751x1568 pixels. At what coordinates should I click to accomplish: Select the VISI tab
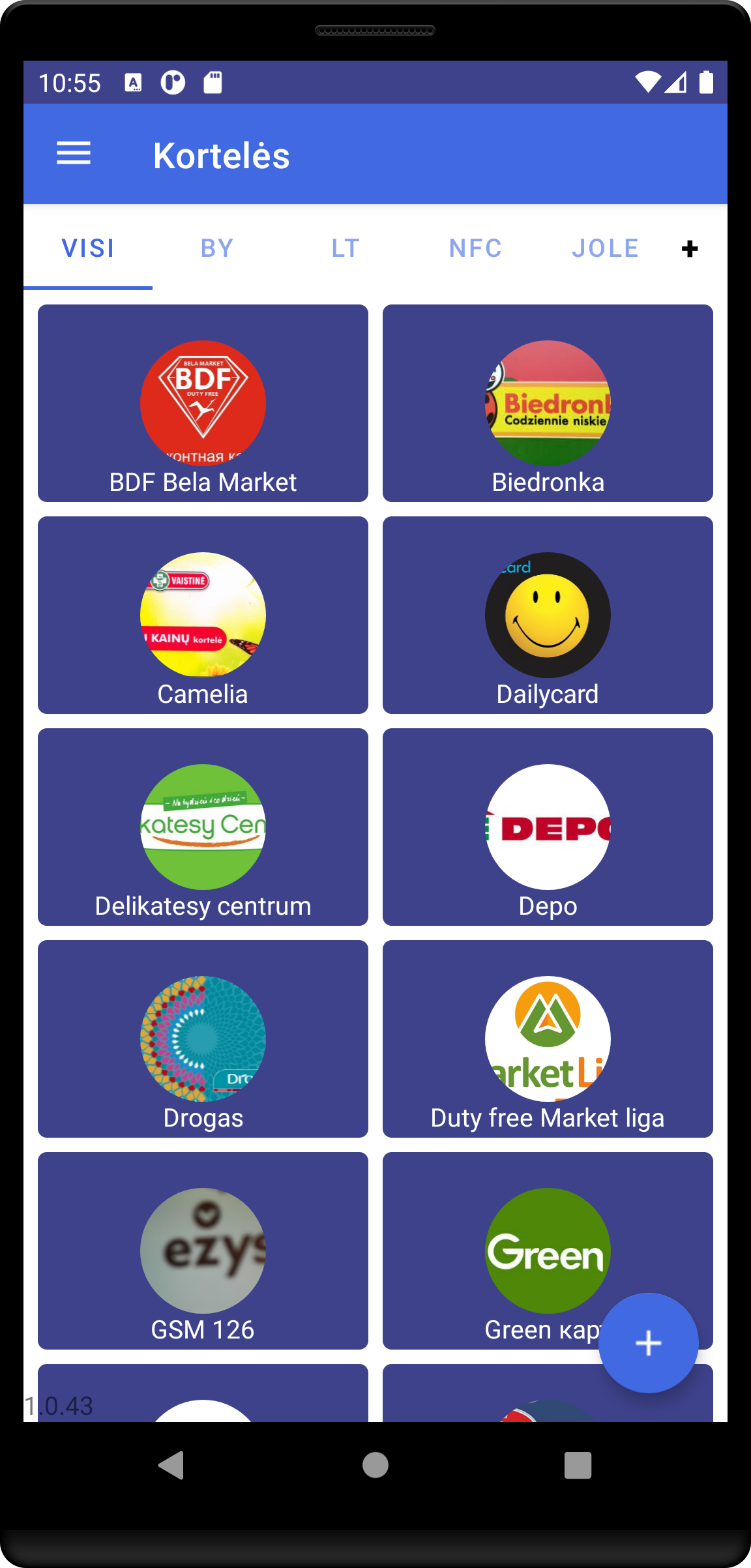(88, 248)
